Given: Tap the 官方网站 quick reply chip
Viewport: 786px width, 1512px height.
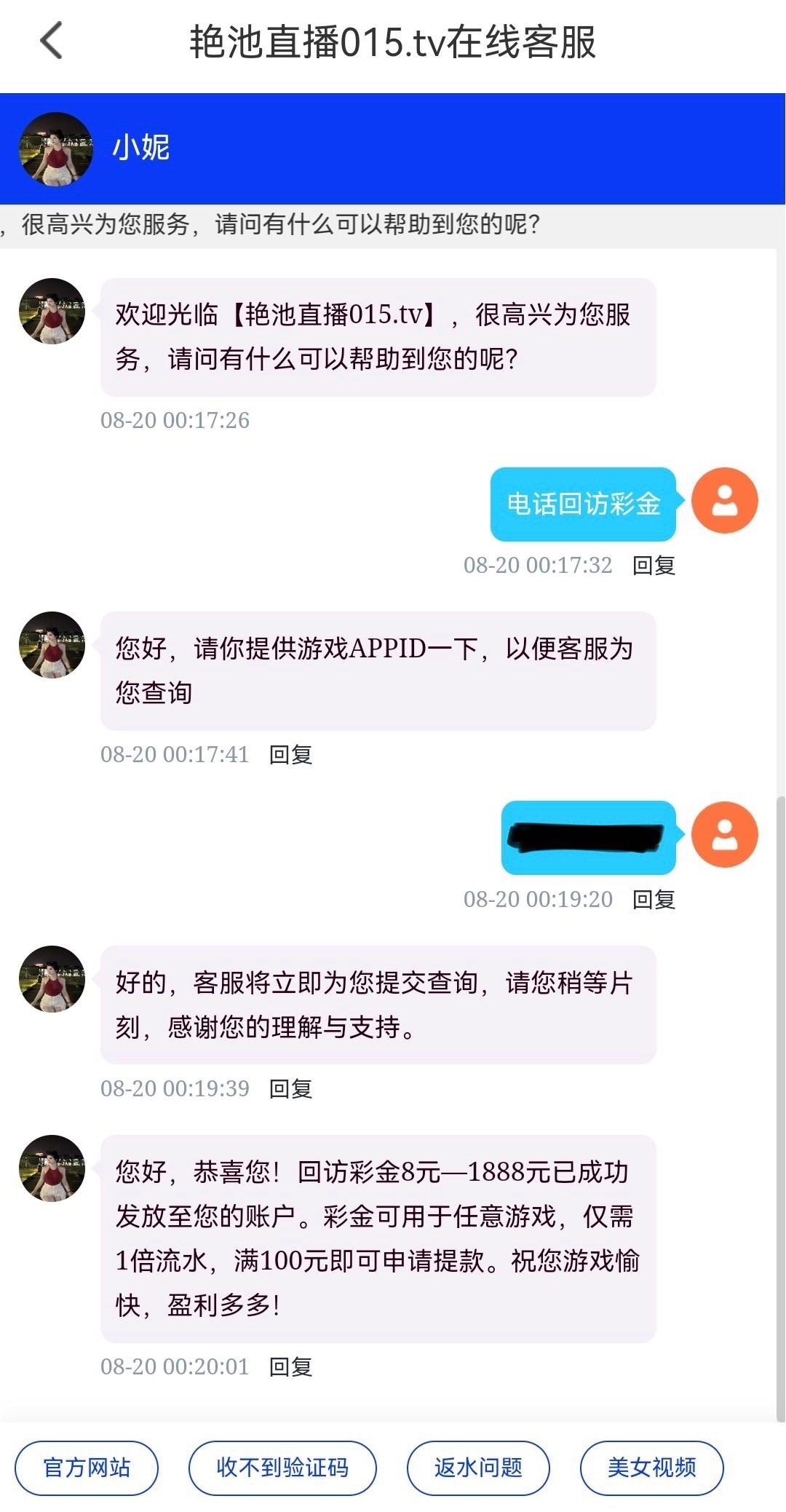Looking at the screenshot, I should (x=87, y=1467).
